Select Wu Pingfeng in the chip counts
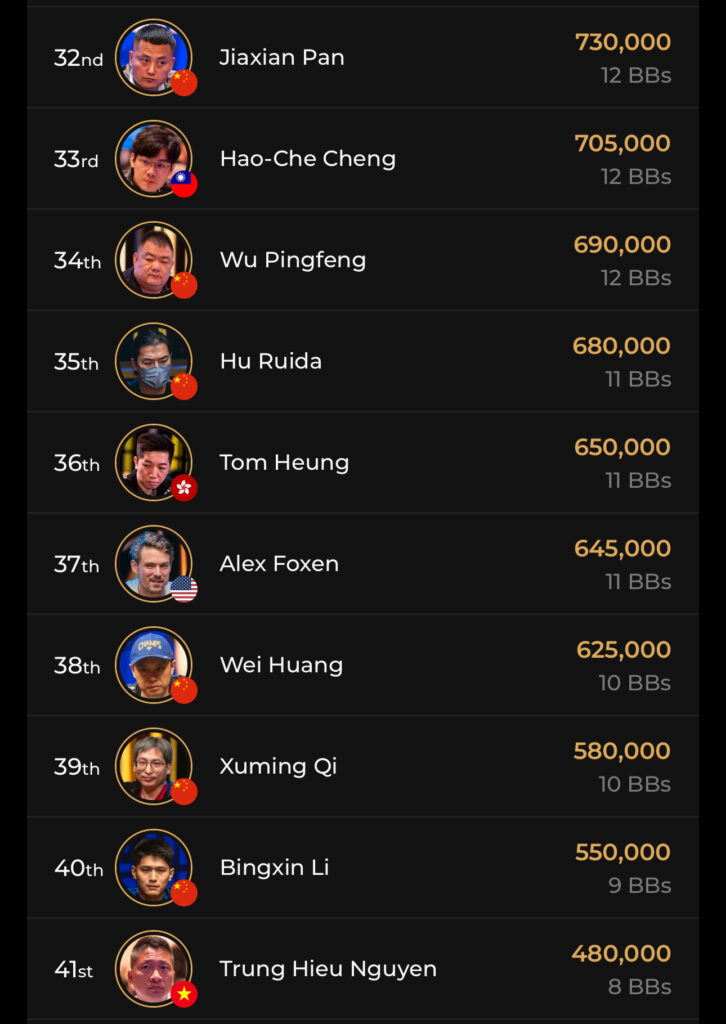This screenshot has width=726, height=1024. [292, 260]
